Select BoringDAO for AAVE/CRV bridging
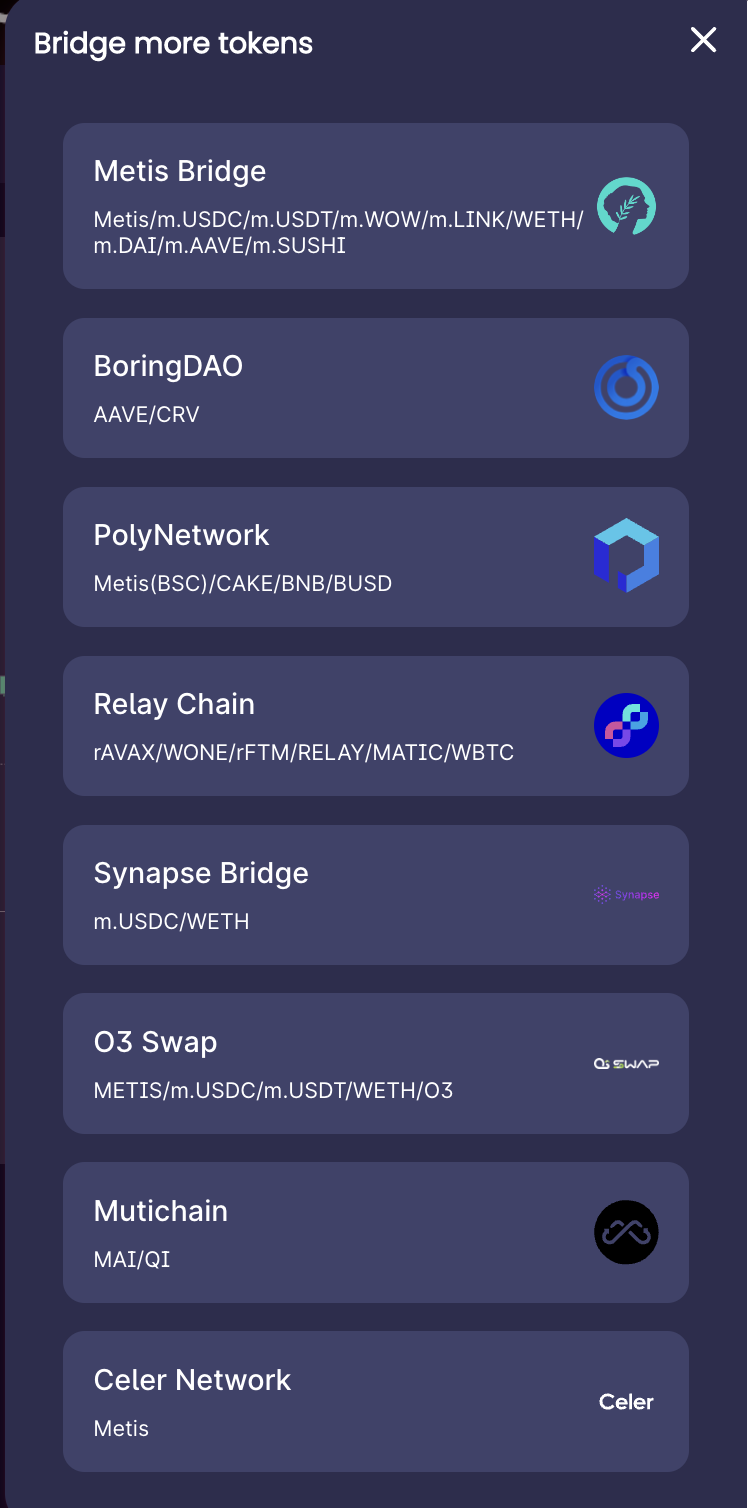Image resolution: width=748 pixels, height=1508 pixels. click(x=375, y=388)
